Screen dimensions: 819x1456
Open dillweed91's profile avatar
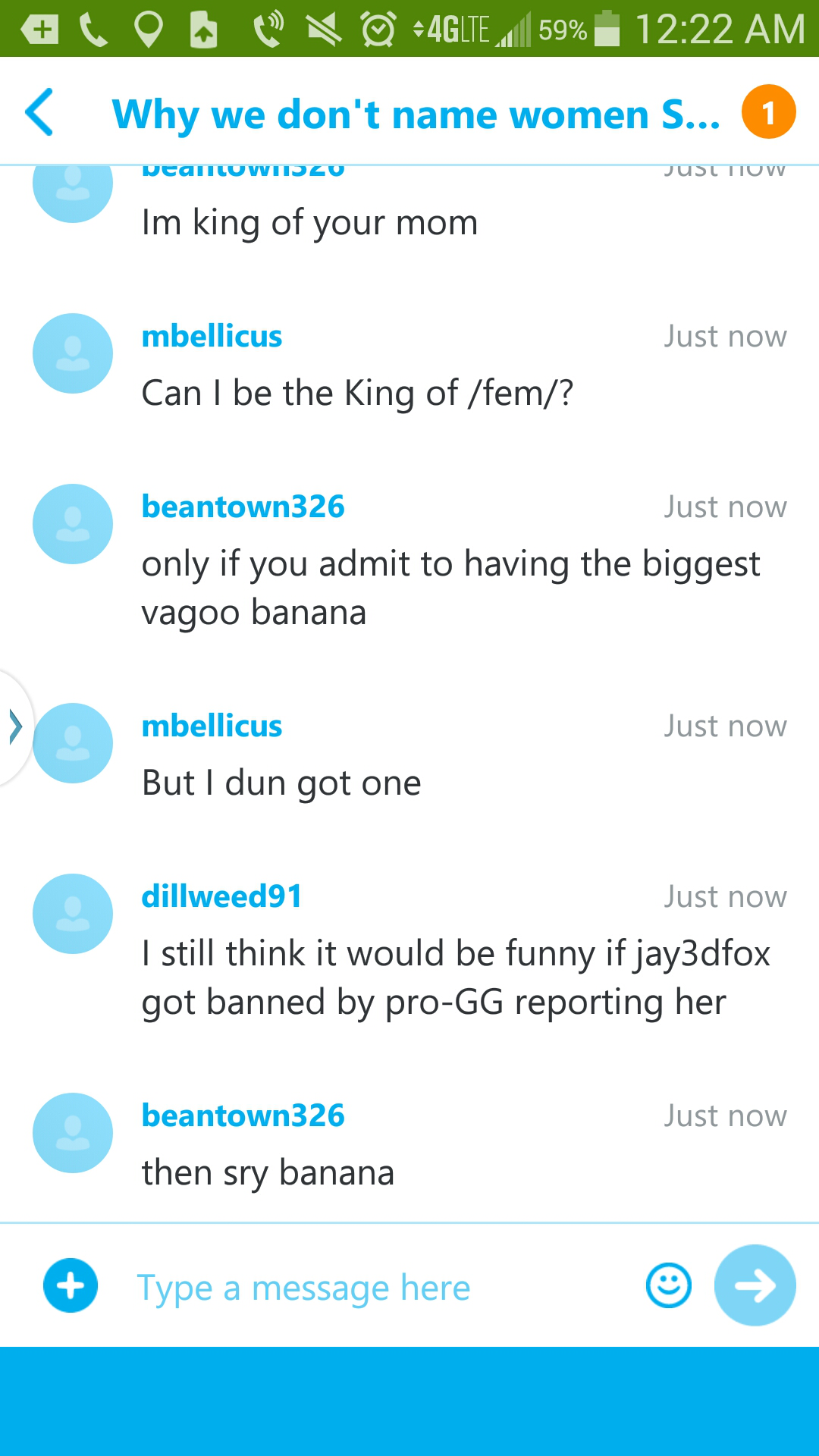click(73, 914)
